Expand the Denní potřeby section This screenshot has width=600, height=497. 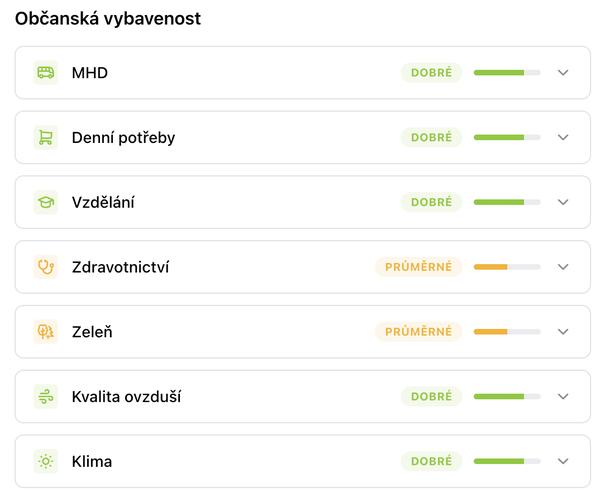(x=563, y=138)
